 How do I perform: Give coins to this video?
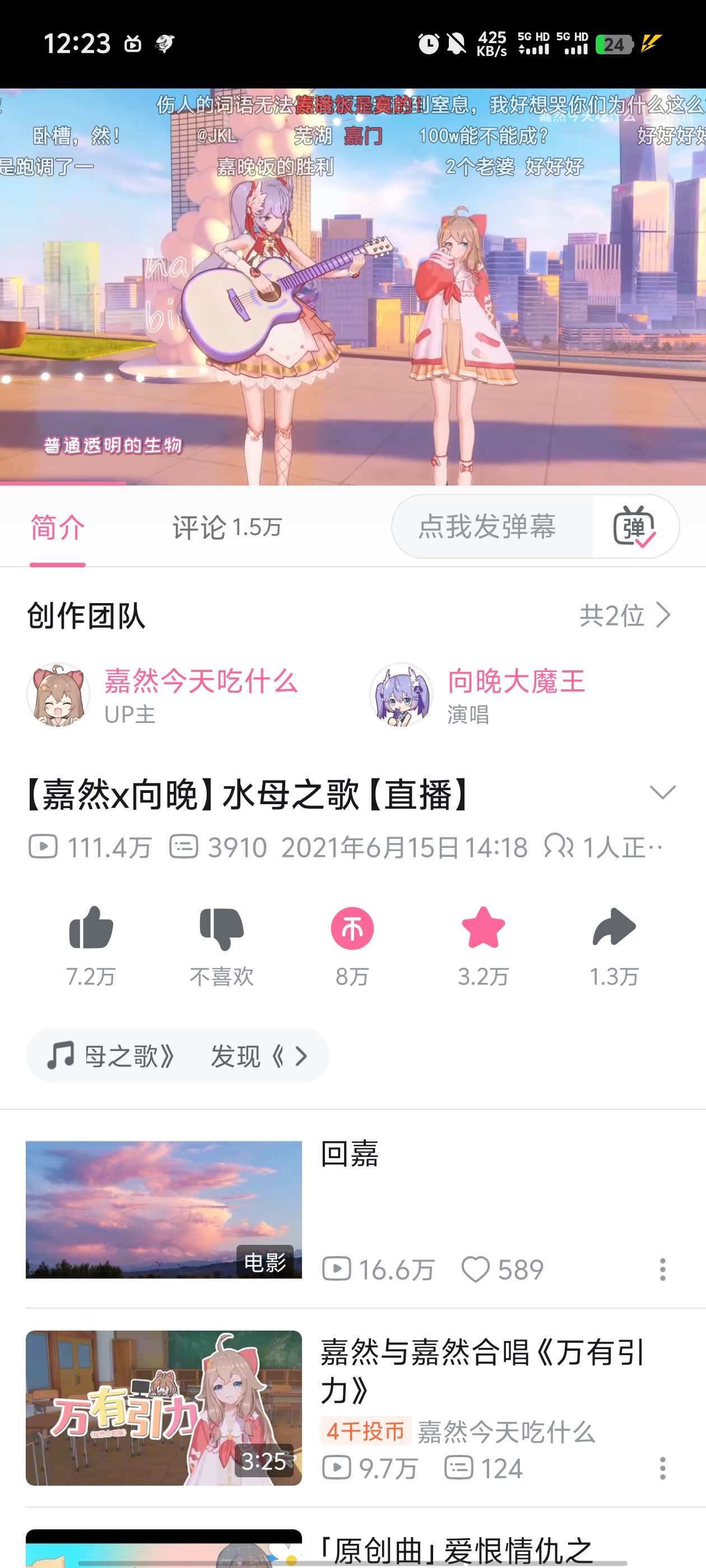pyautogui.click(x=352, y=928)
